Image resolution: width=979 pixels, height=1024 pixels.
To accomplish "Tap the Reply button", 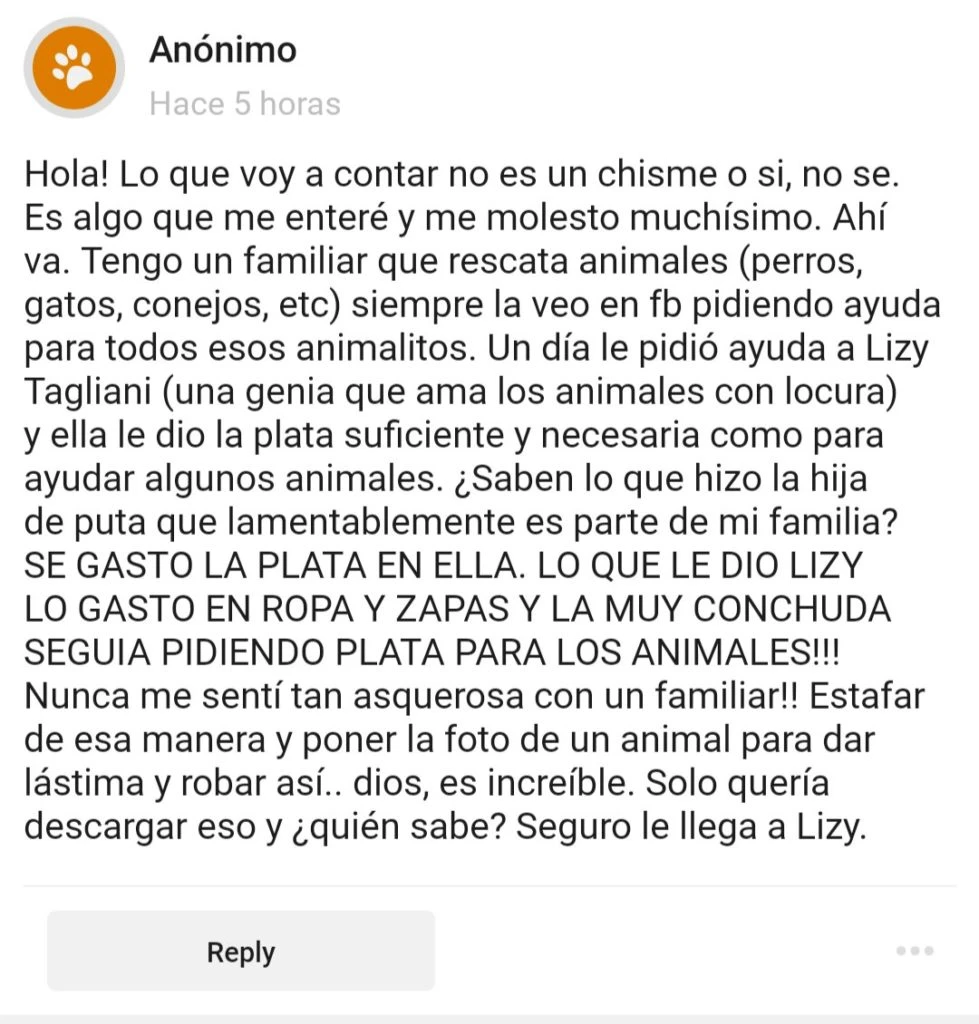I will coord(241,951).
